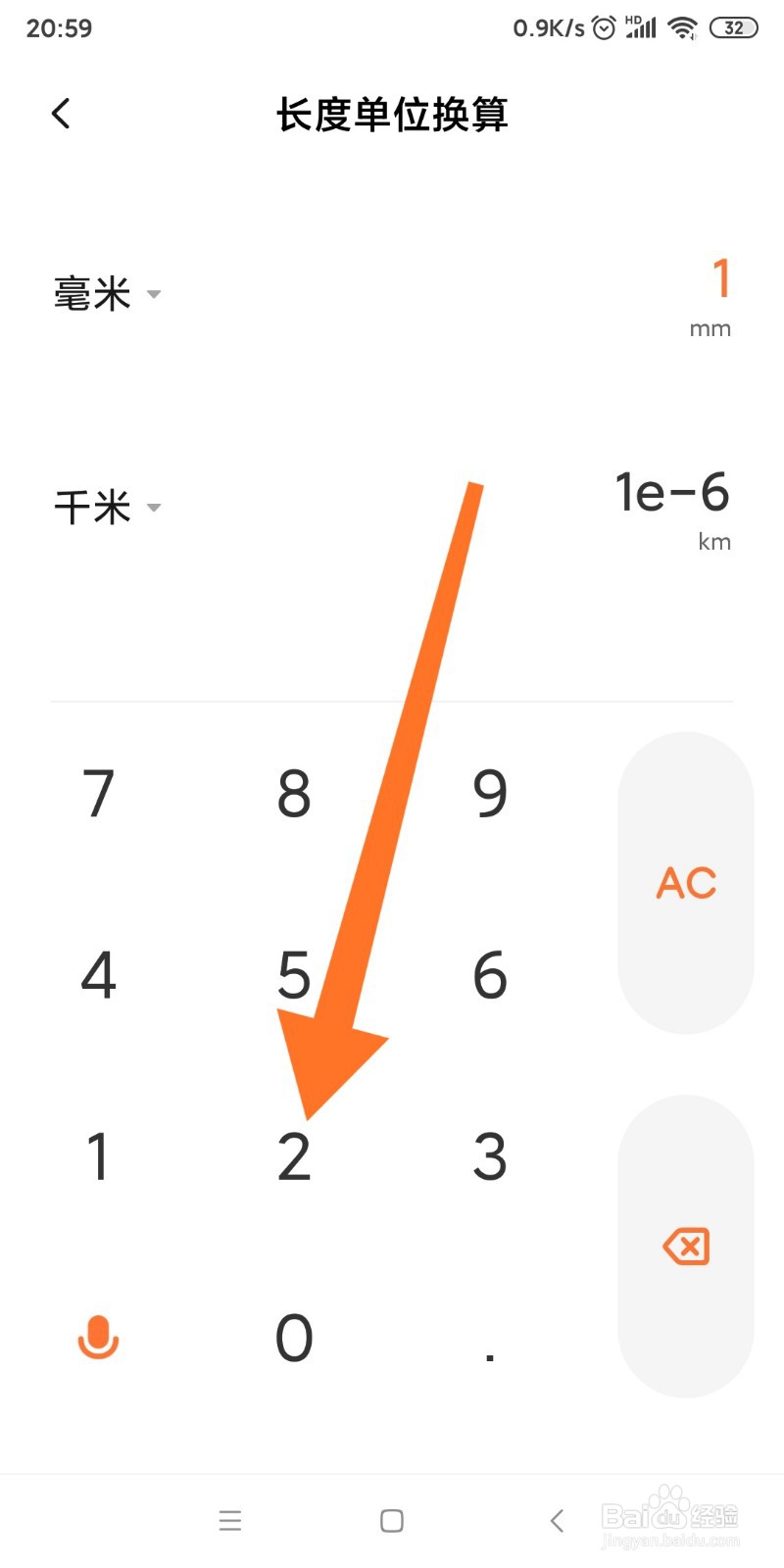Tap the battery indicator in status bar
Screen dimensions: 784x1568
click(x=733, y=27)
